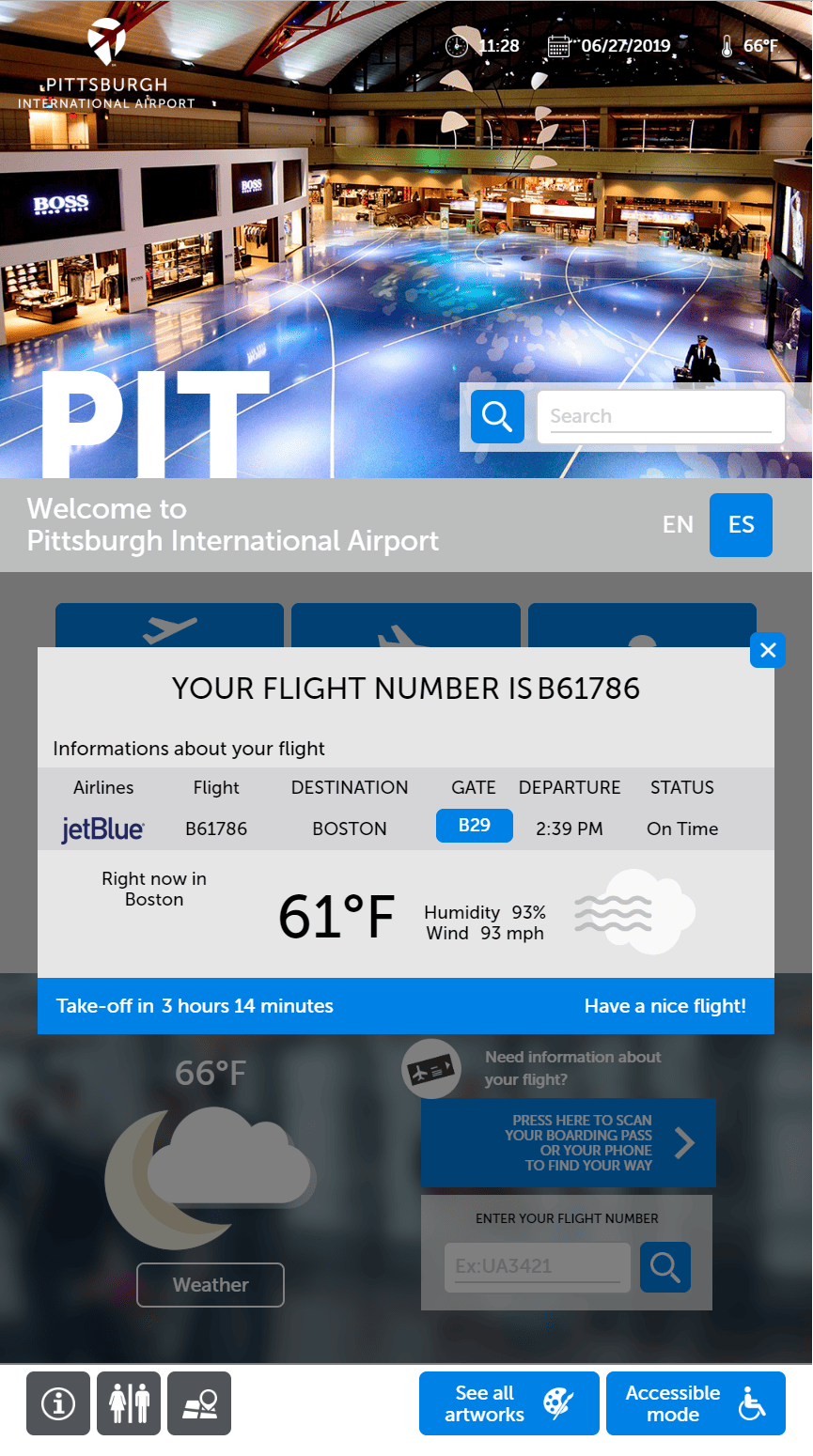Viewport: 813px width, 1456px height.
Task: Switch language to EN
Action: pos(678,524)
